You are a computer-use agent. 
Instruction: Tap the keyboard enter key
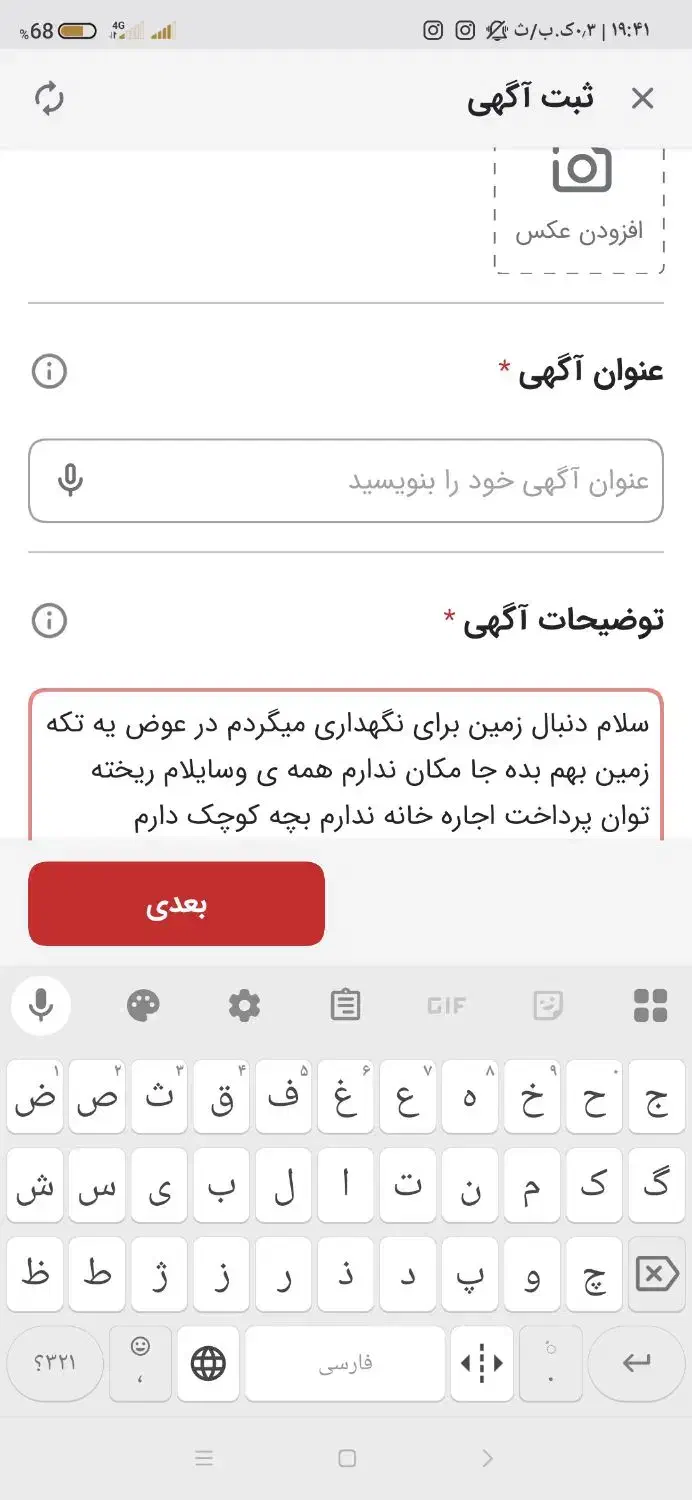point(636,1363)
